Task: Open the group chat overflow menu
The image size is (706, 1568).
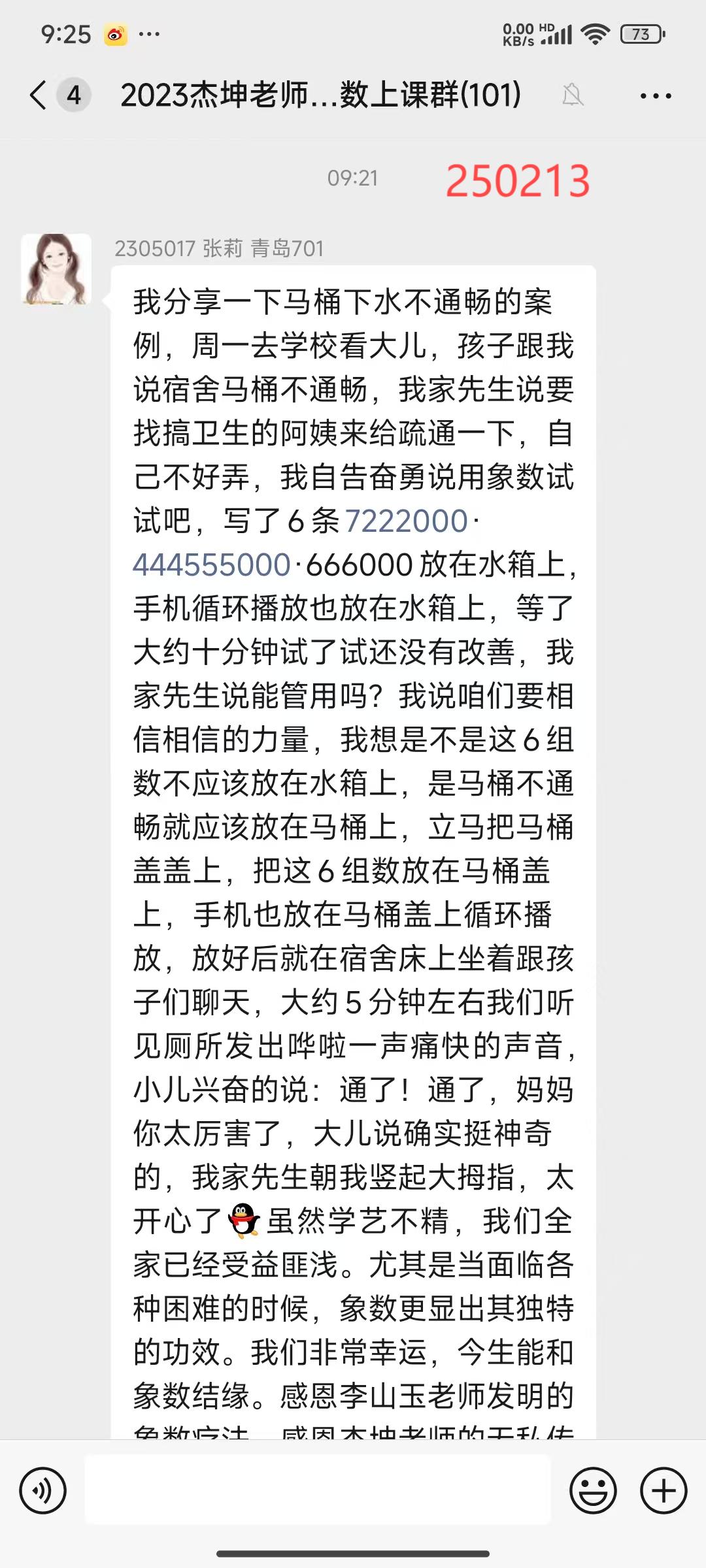Action: (x=656, y=96)
